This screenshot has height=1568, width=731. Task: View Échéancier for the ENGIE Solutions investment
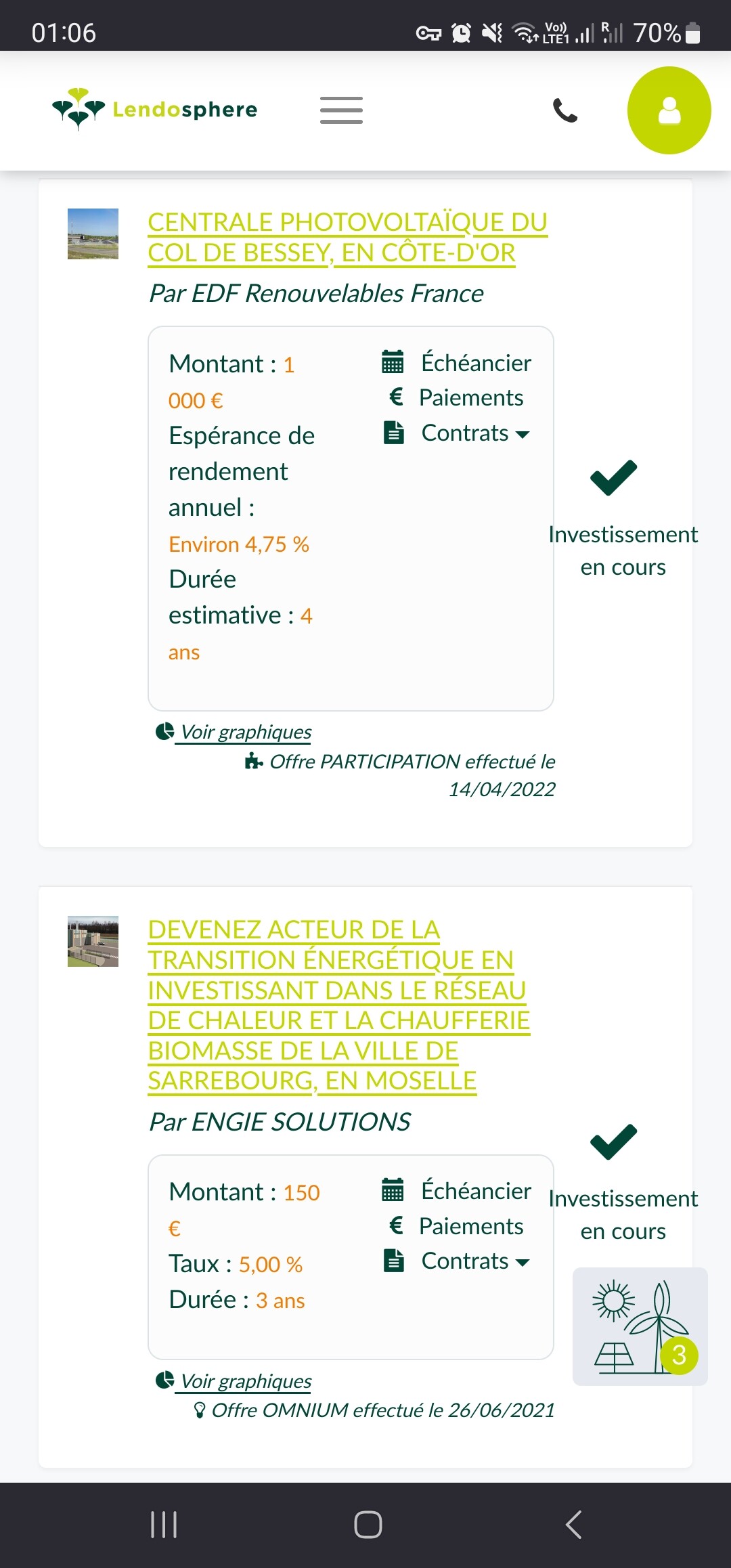point(457,1190)
